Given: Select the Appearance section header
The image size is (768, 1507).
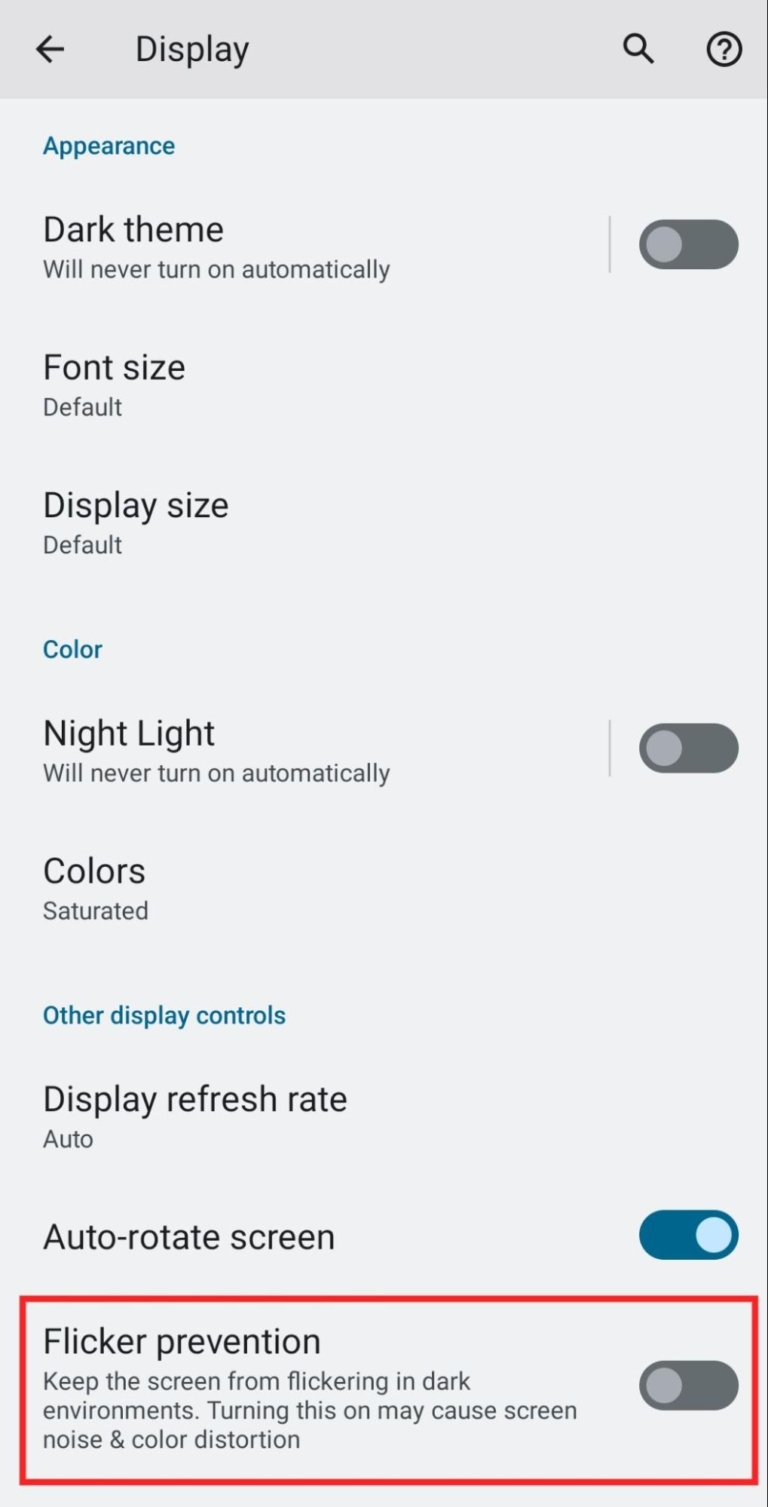Looking at the screenshot, I should [108, 145].
